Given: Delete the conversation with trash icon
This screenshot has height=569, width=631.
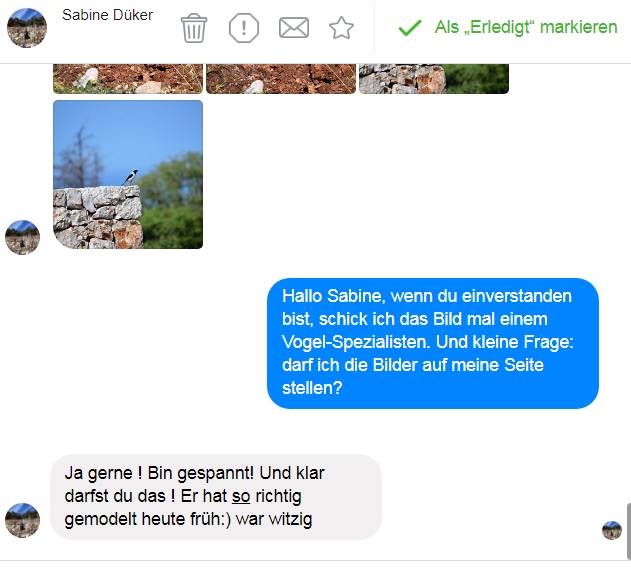Looking at the screenshot, I should tap(194, 28).
